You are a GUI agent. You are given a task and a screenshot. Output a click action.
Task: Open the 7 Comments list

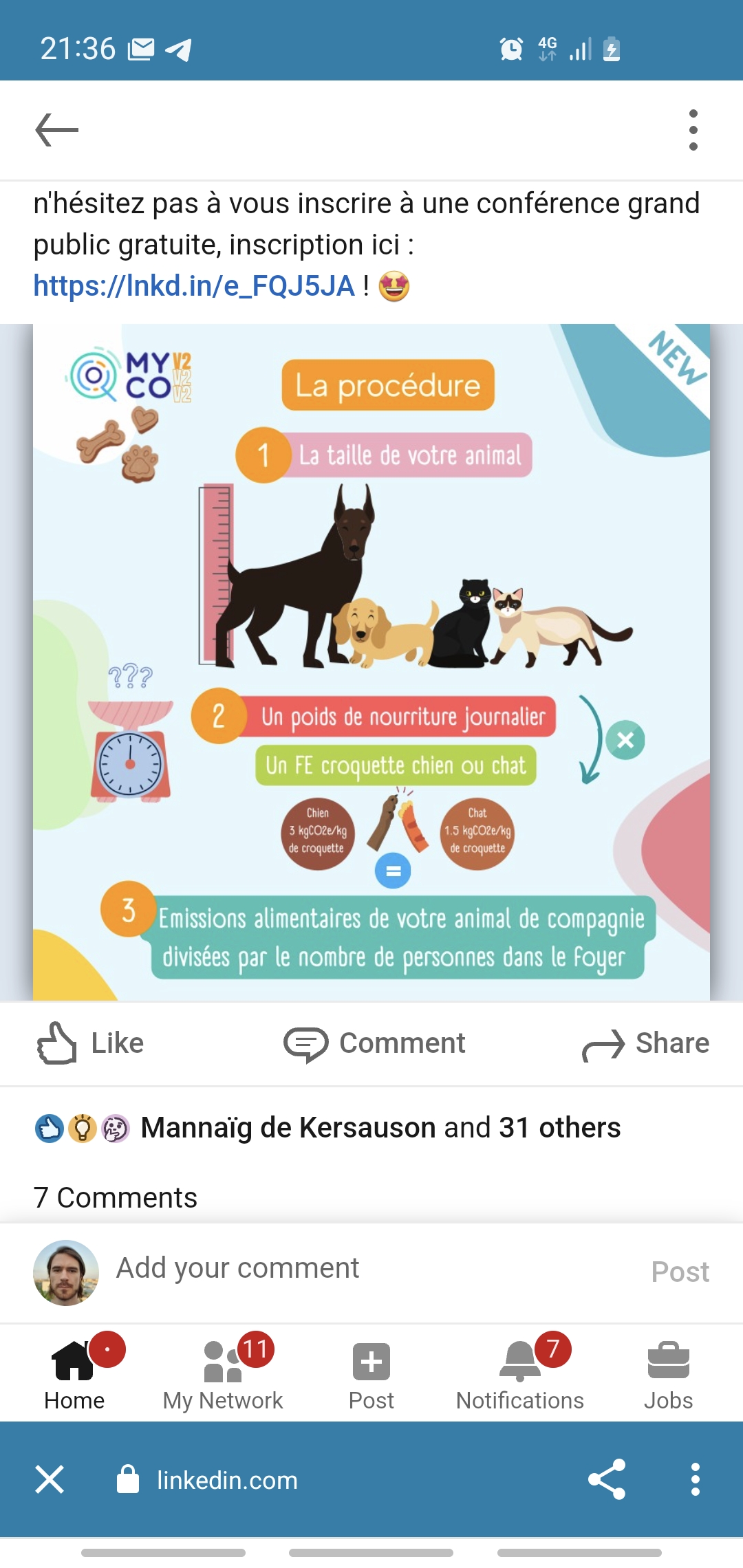tap(116, 1197)
